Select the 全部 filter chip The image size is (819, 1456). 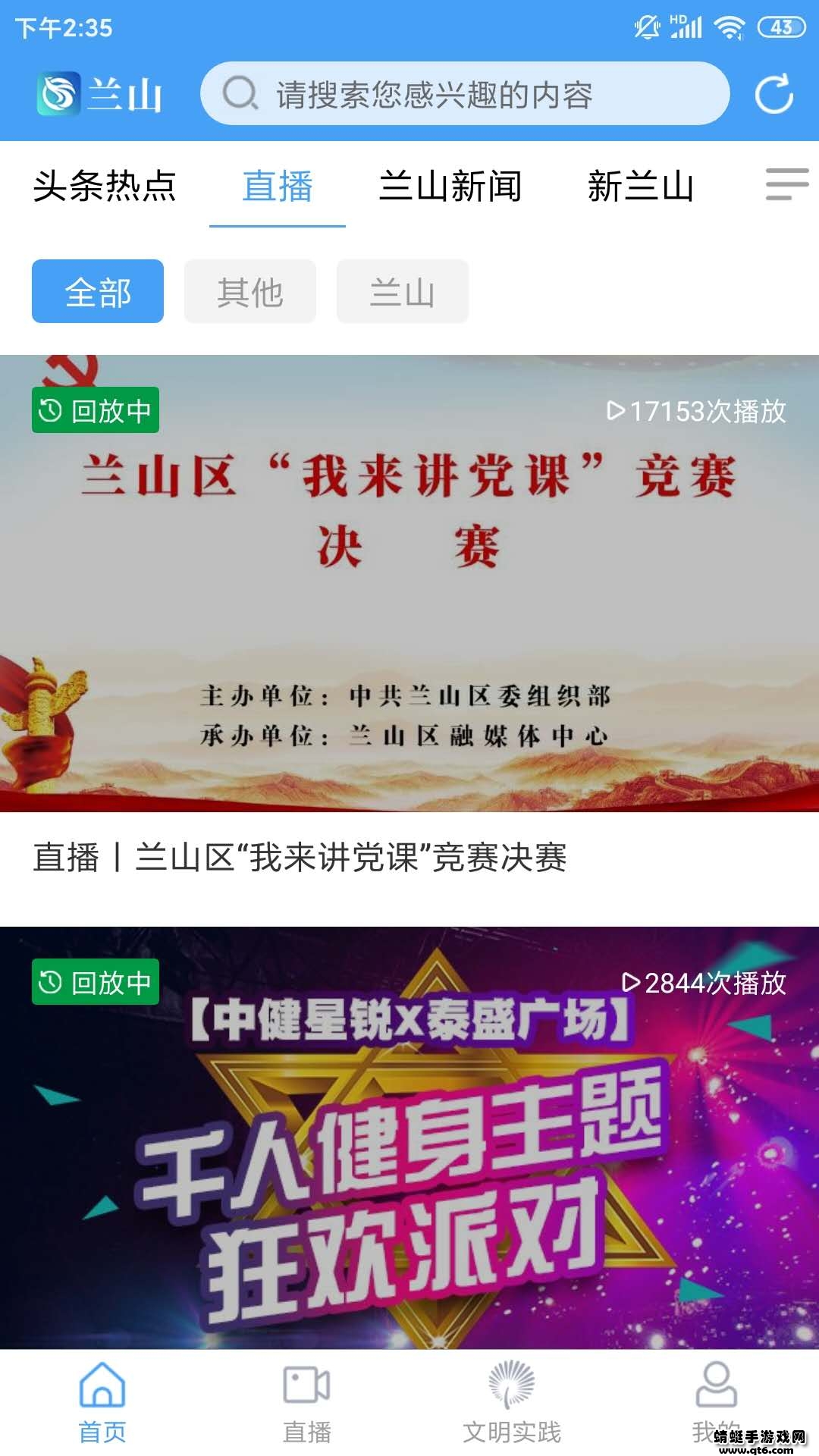pyautogui.click(x=98, y=292)
